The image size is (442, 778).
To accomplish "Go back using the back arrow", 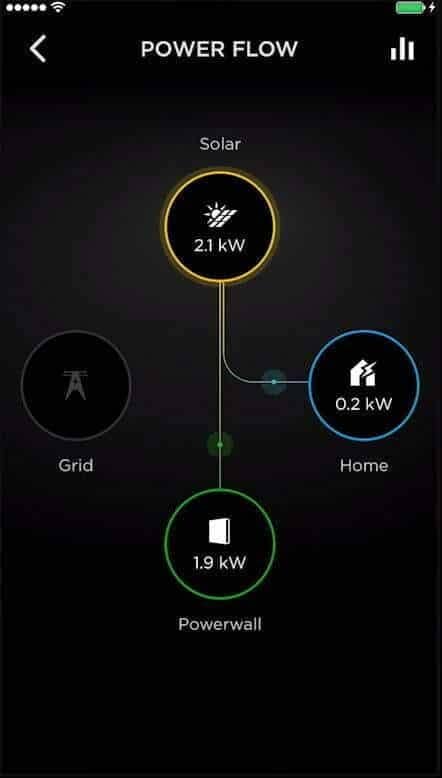I will point(38,49).
